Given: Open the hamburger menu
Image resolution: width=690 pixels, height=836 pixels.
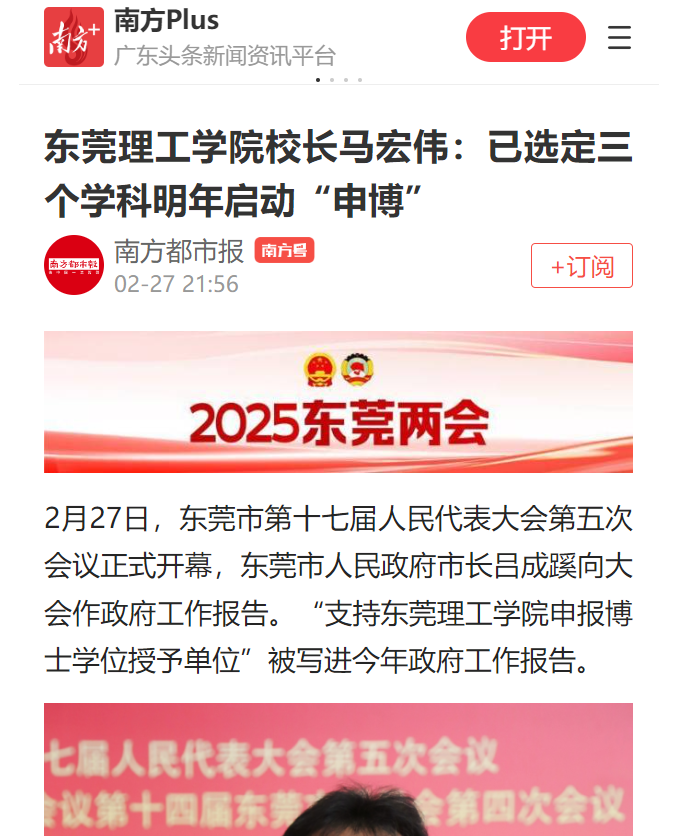Looking at the screenshot, I should tap(619, 38).
